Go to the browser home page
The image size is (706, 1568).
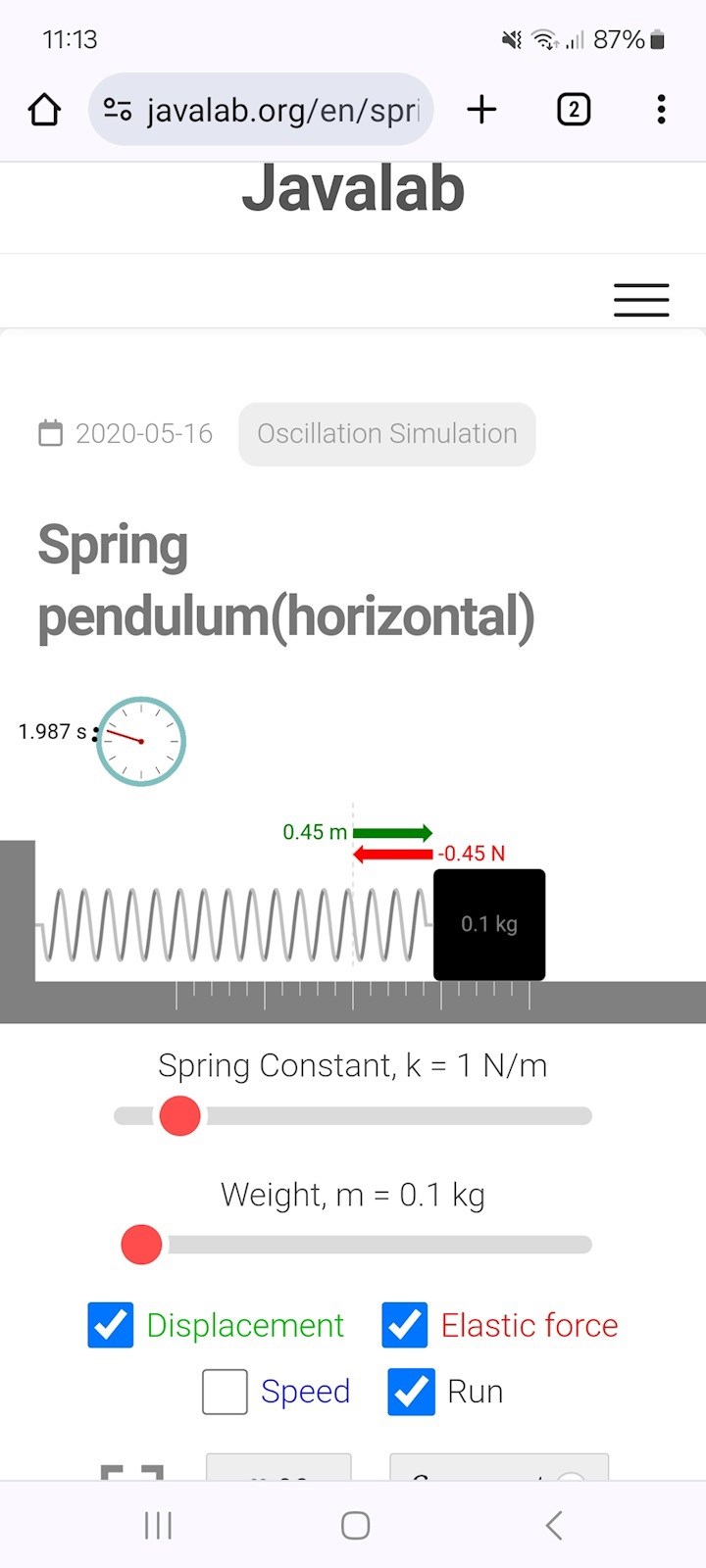coord(44,110)
